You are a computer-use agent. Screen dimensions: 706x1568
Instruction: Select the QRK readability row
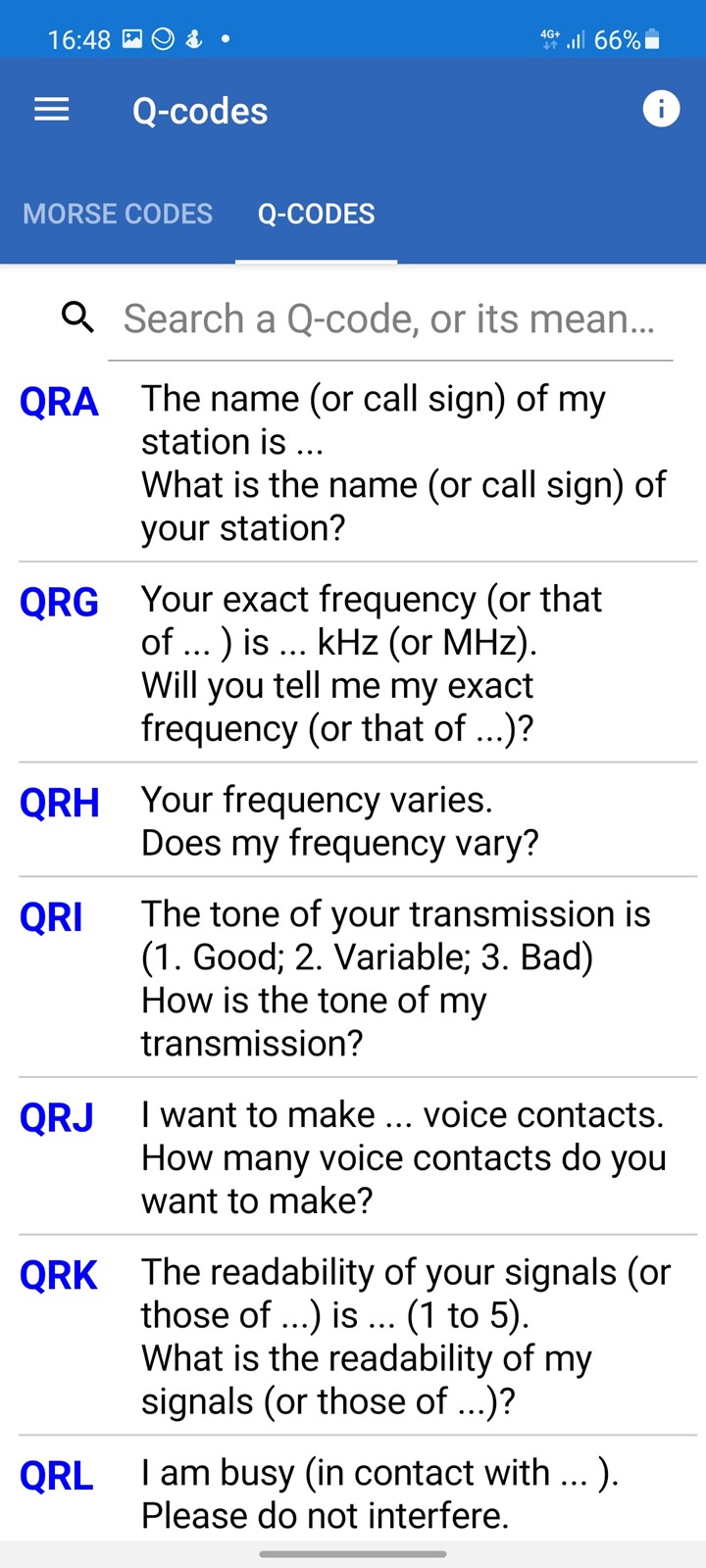pos(353,1336)
